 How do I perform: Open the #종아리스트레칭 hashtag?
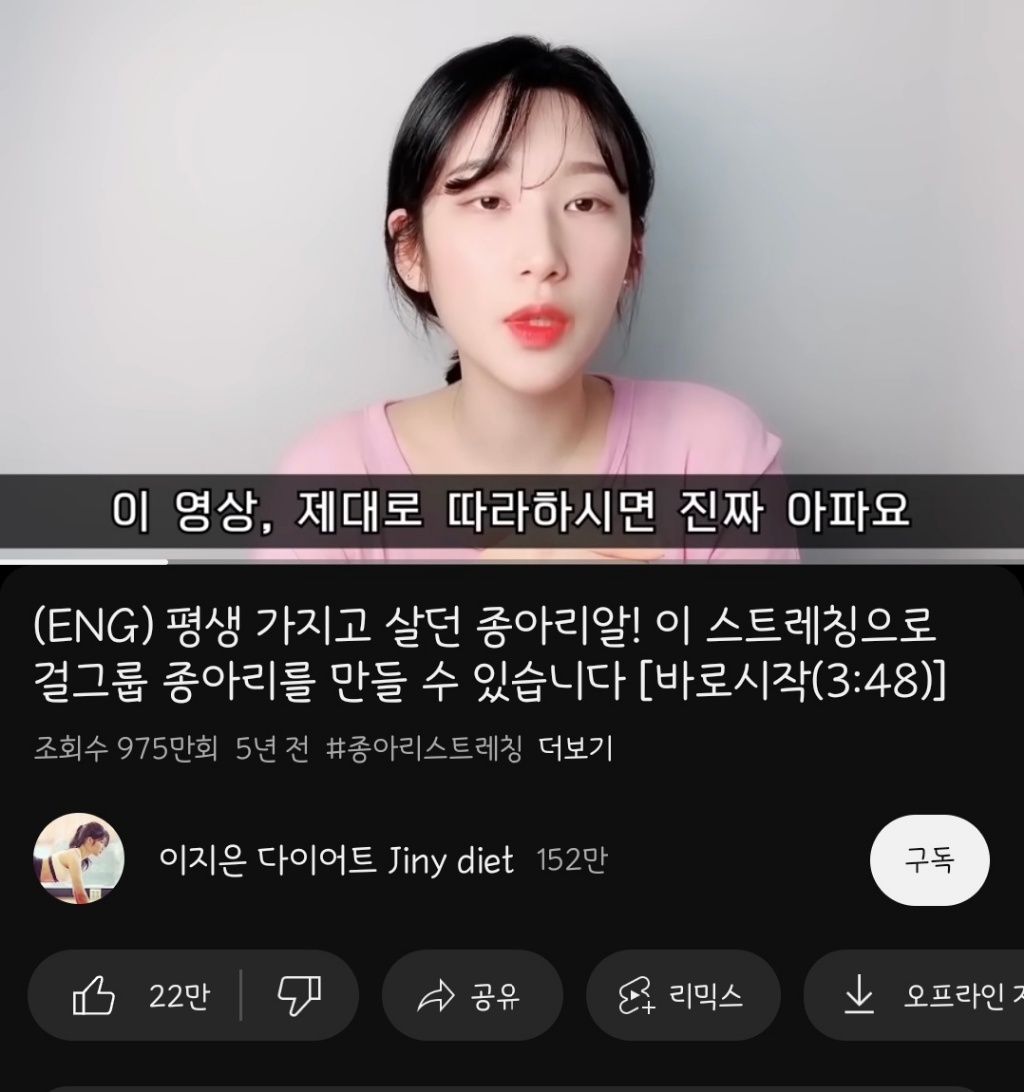click(424, 749)
